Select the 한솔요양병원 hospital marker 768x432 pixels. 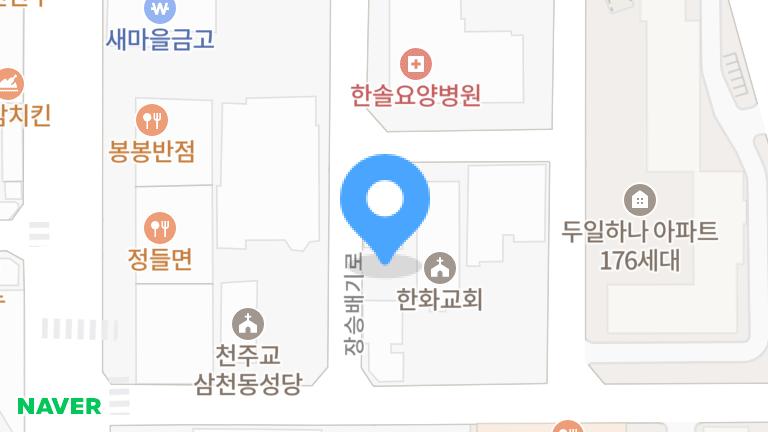click(415, 66)
